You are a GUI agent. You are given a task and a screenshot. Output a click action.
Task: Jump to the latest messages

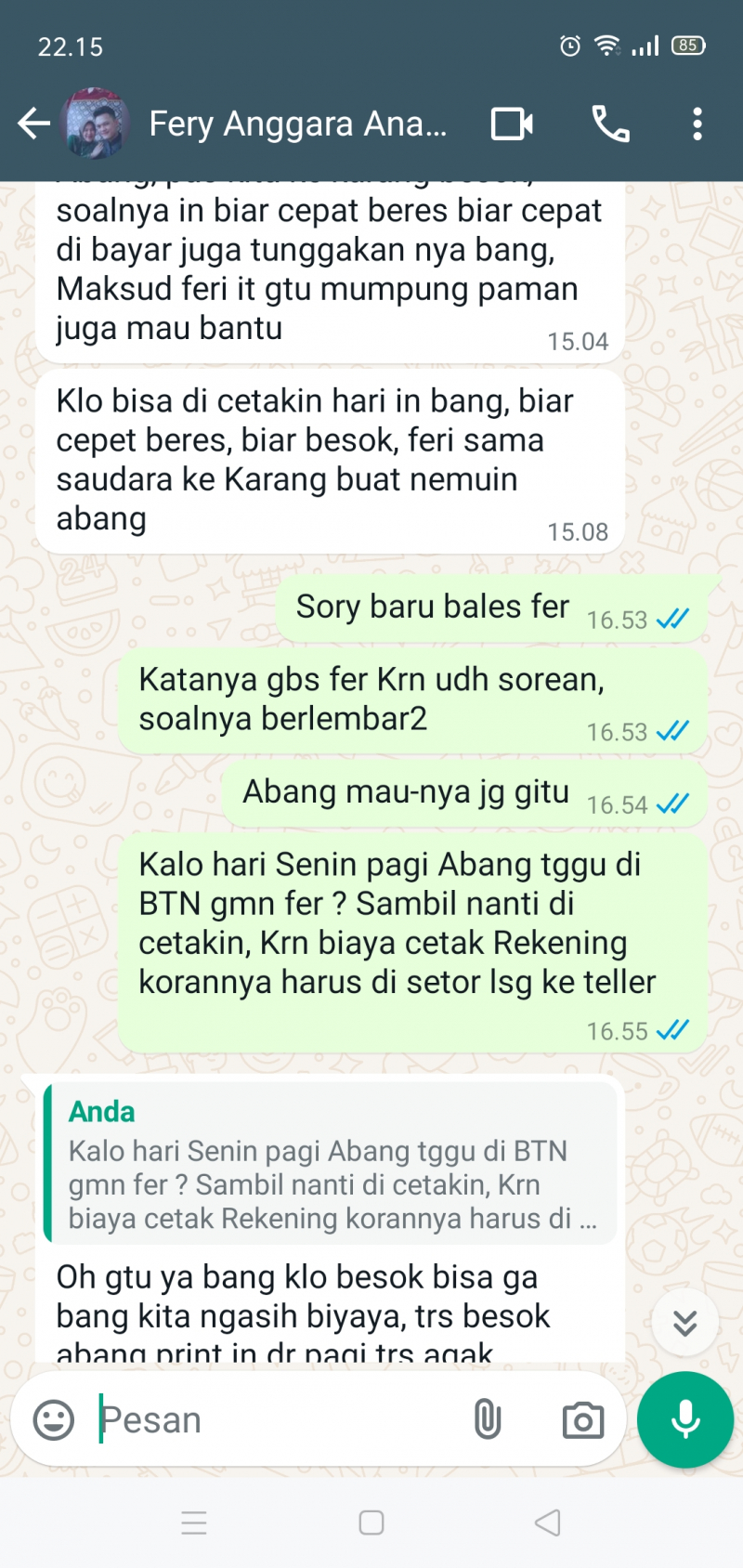click(x=684, y=1323)
